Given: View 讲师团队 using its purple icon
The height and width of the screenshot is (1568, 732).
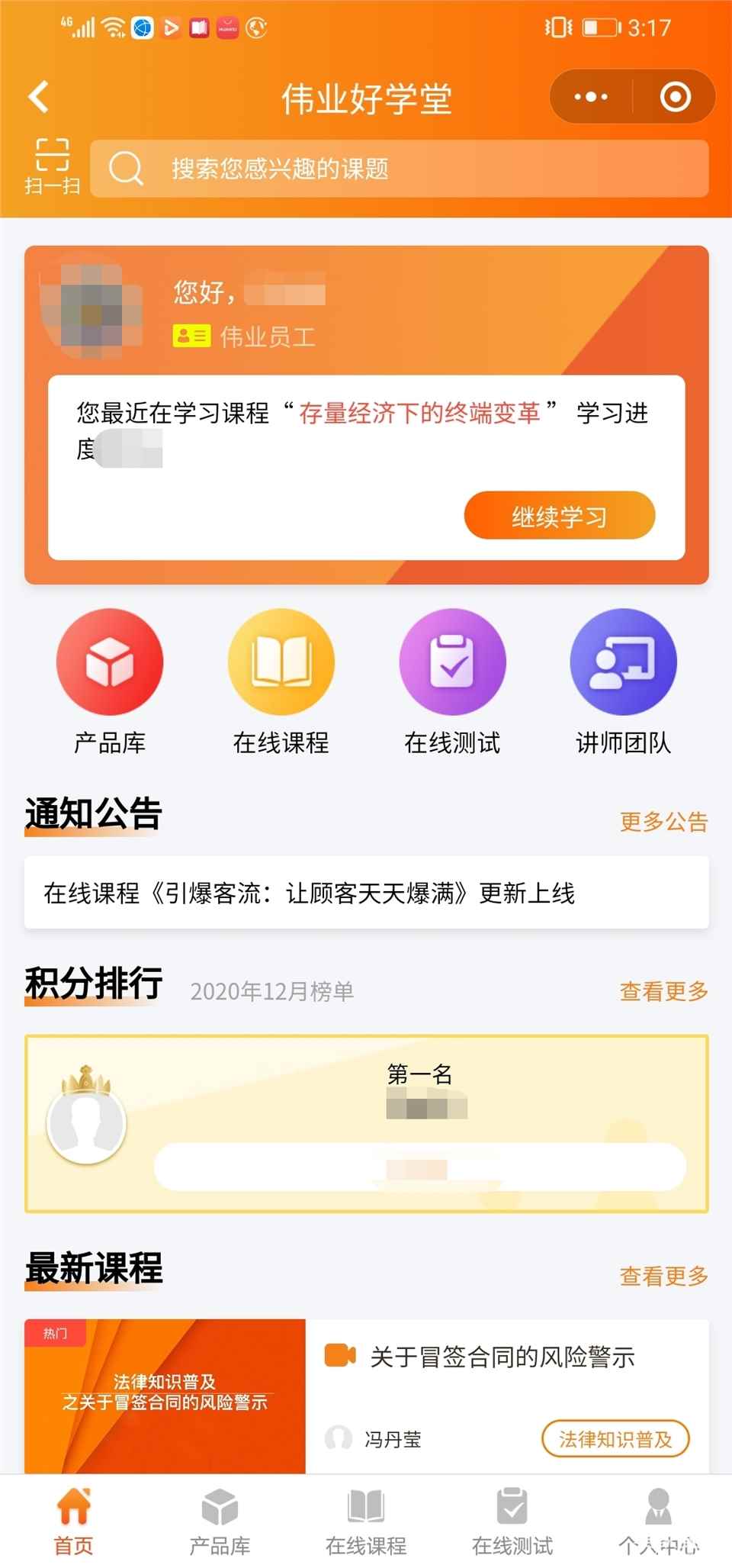Looking at the screenshot, I should 623,662.
